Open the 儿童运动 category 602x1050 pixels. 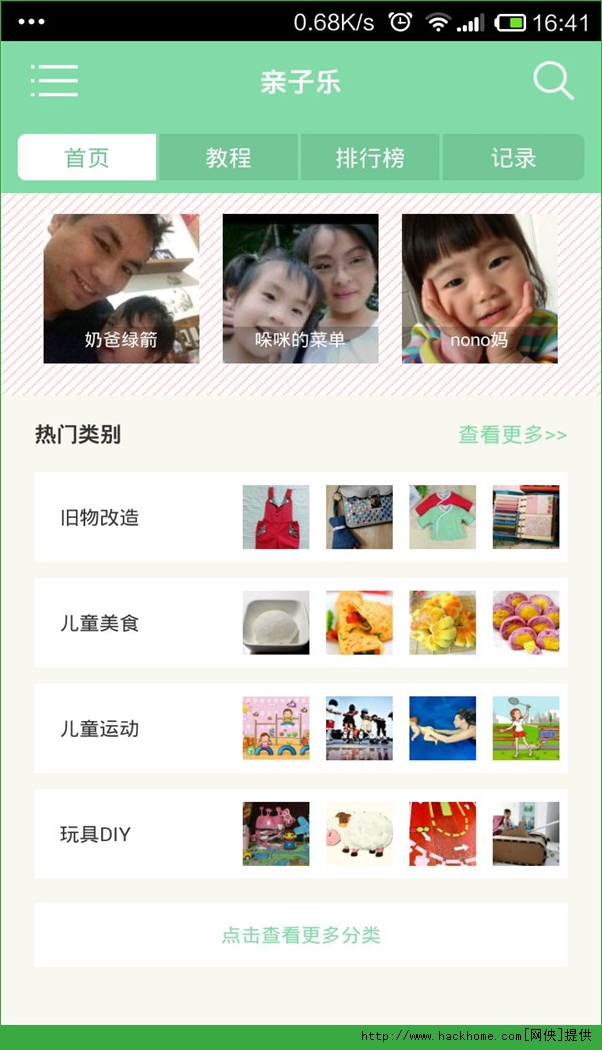tap(100, 729)
